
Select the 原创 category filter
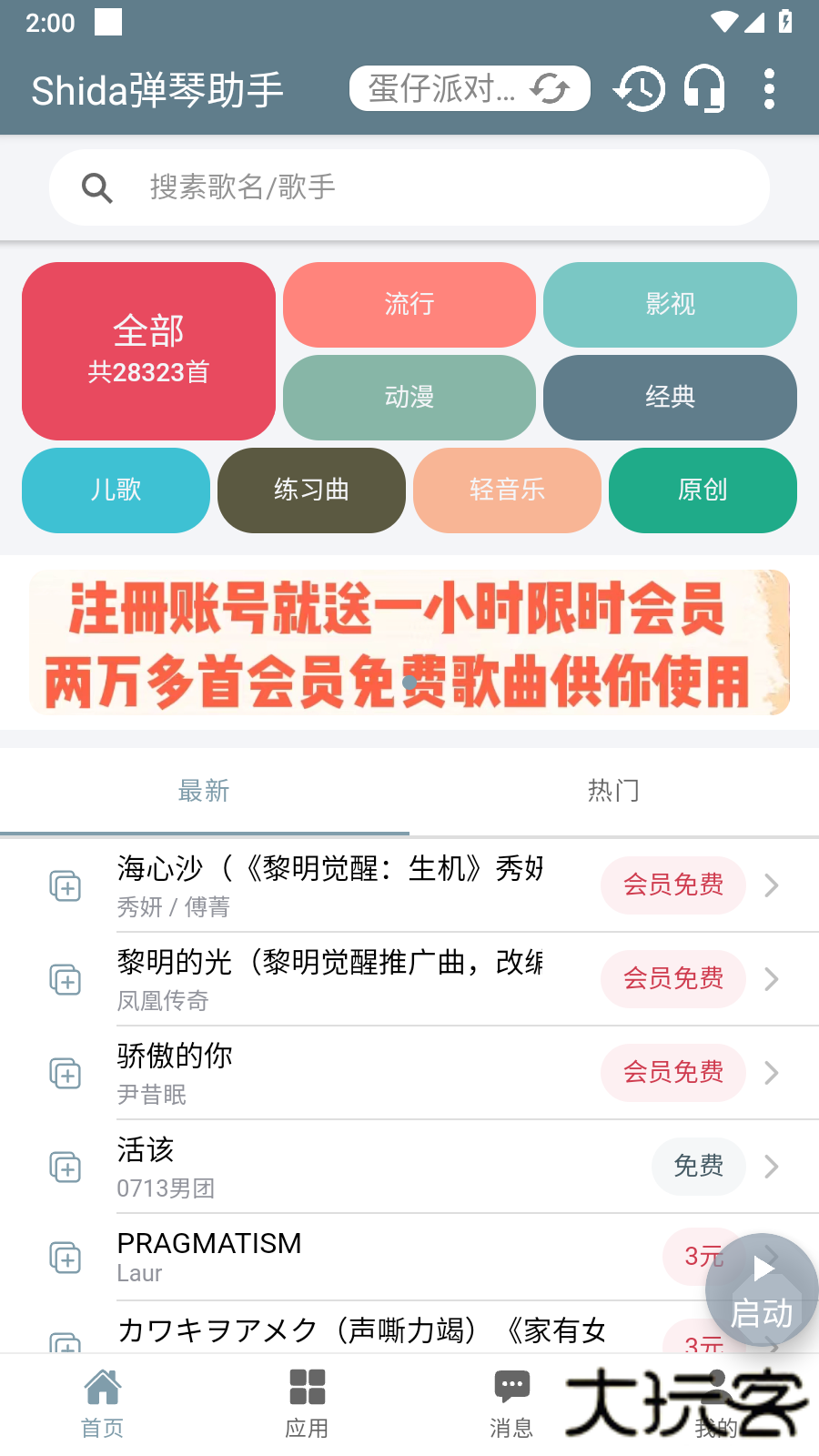coord(703,490)
